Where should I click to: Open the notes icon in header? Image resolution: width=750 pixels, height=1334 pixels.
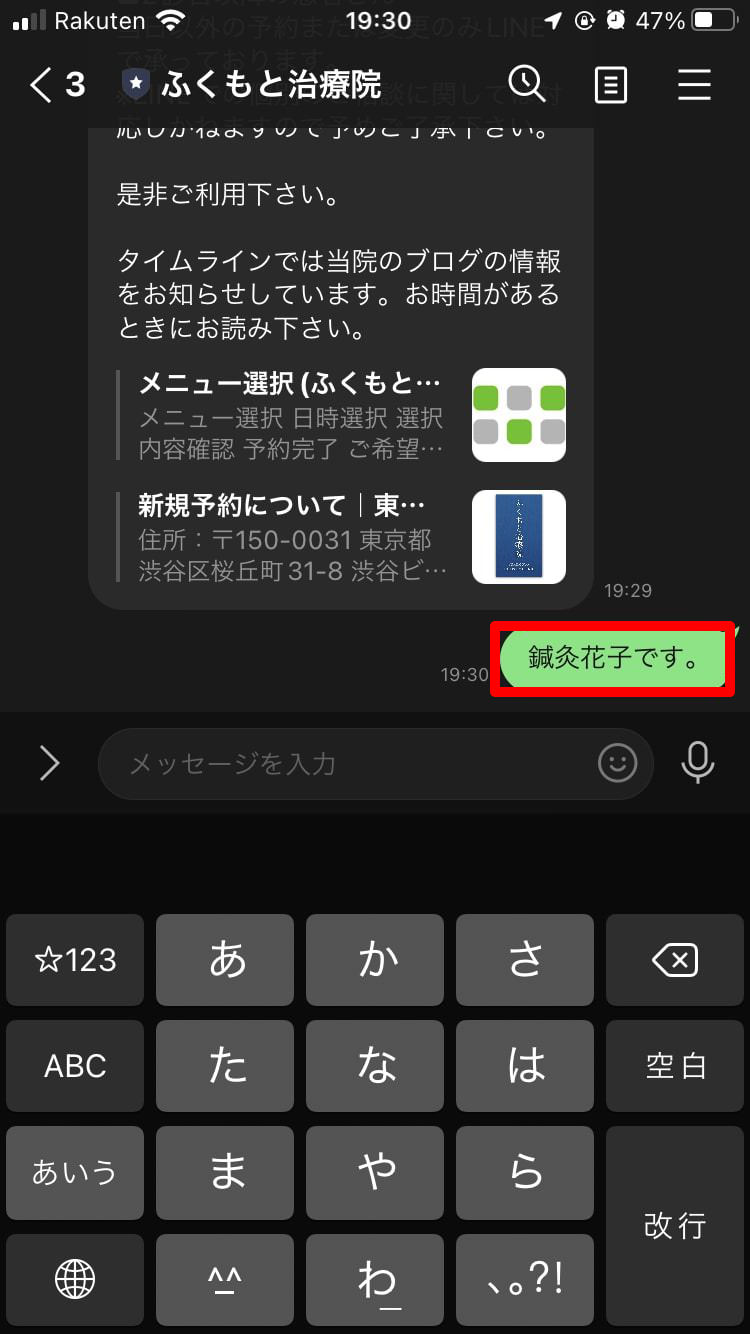coord(610,86)
